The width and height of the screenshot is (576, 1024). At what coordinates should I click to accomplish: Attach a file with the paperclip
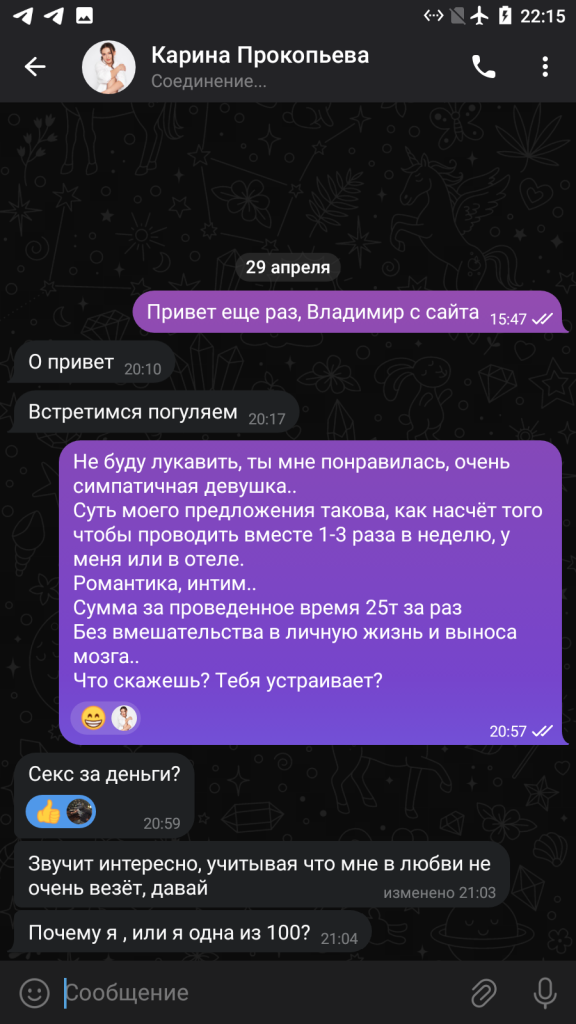[x=485, y=993]
